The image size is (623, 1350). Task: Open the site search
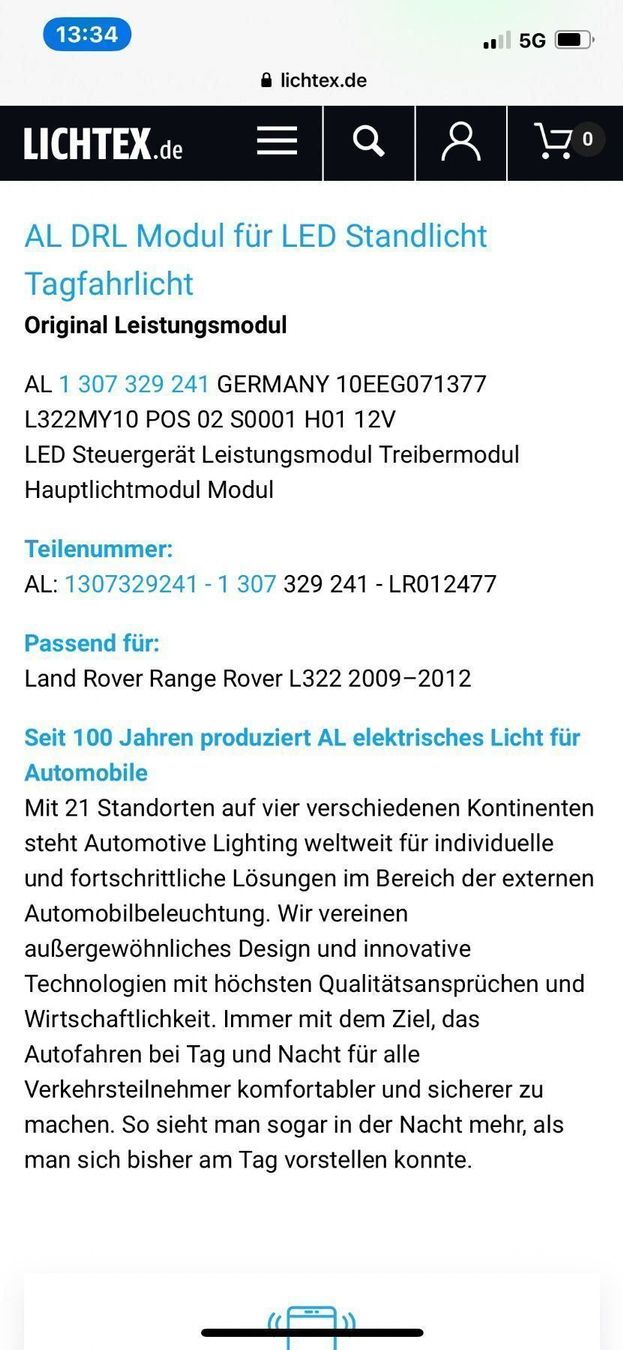pos(368,142)
